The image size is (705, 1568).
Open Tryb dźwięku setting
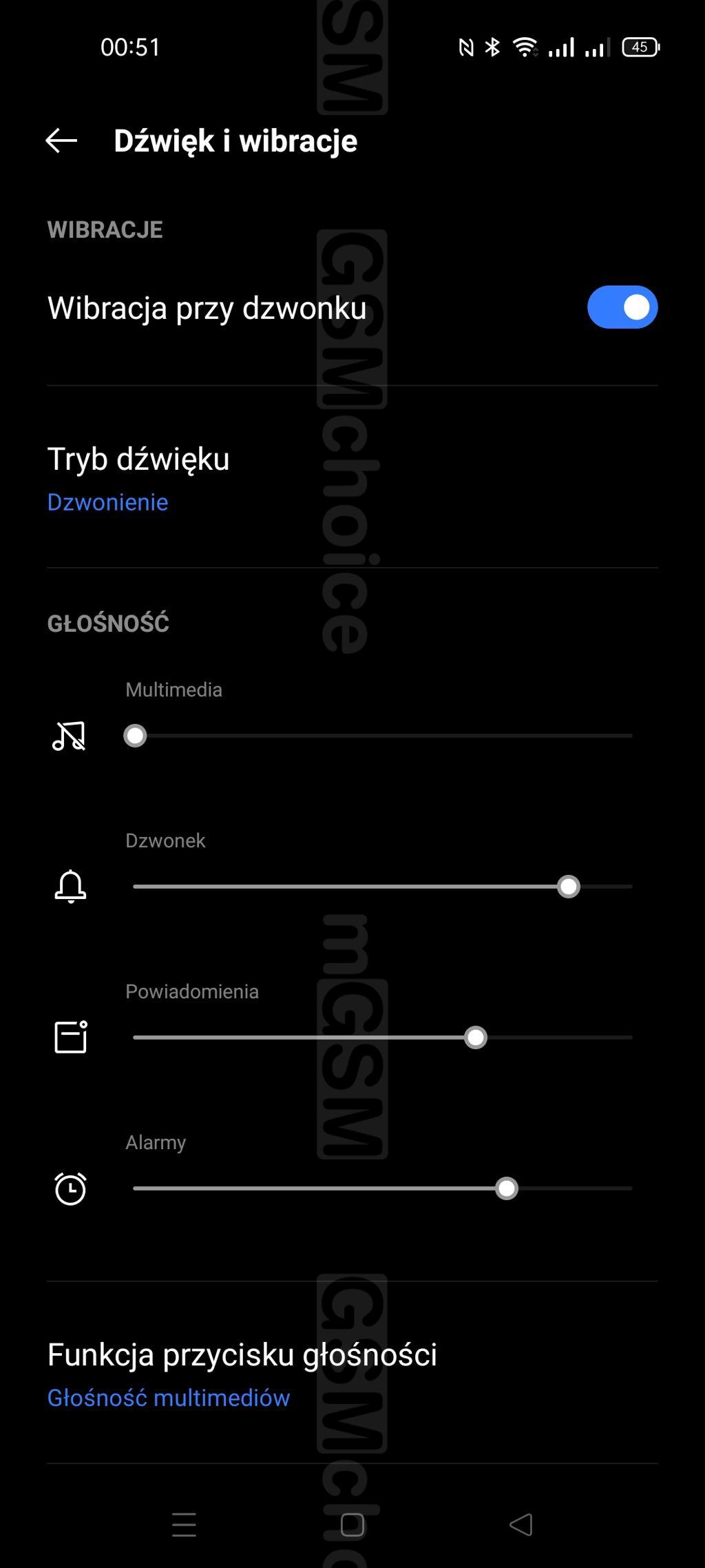(x=351, y=478)
